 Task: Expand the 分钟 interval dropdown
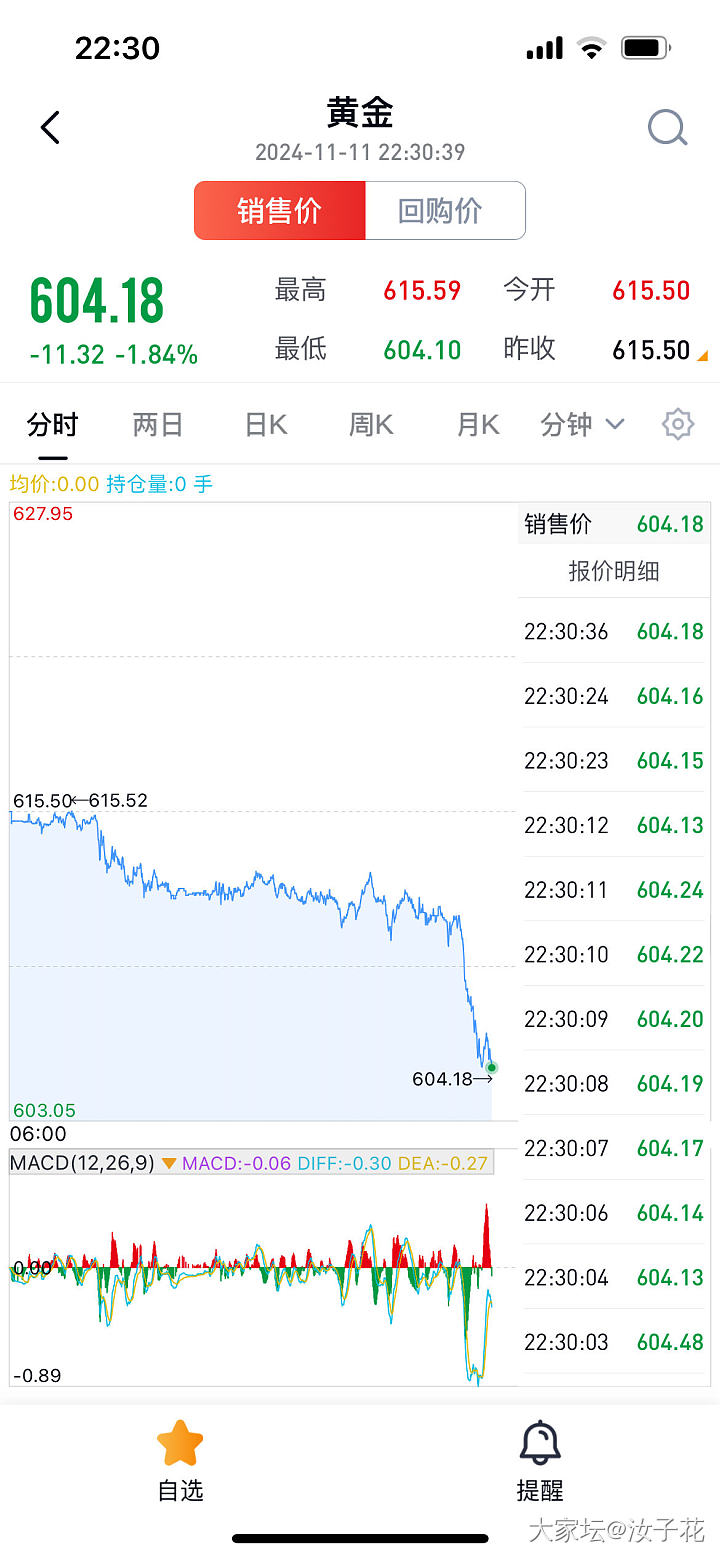pyautogui.click(x=582, y=425)
